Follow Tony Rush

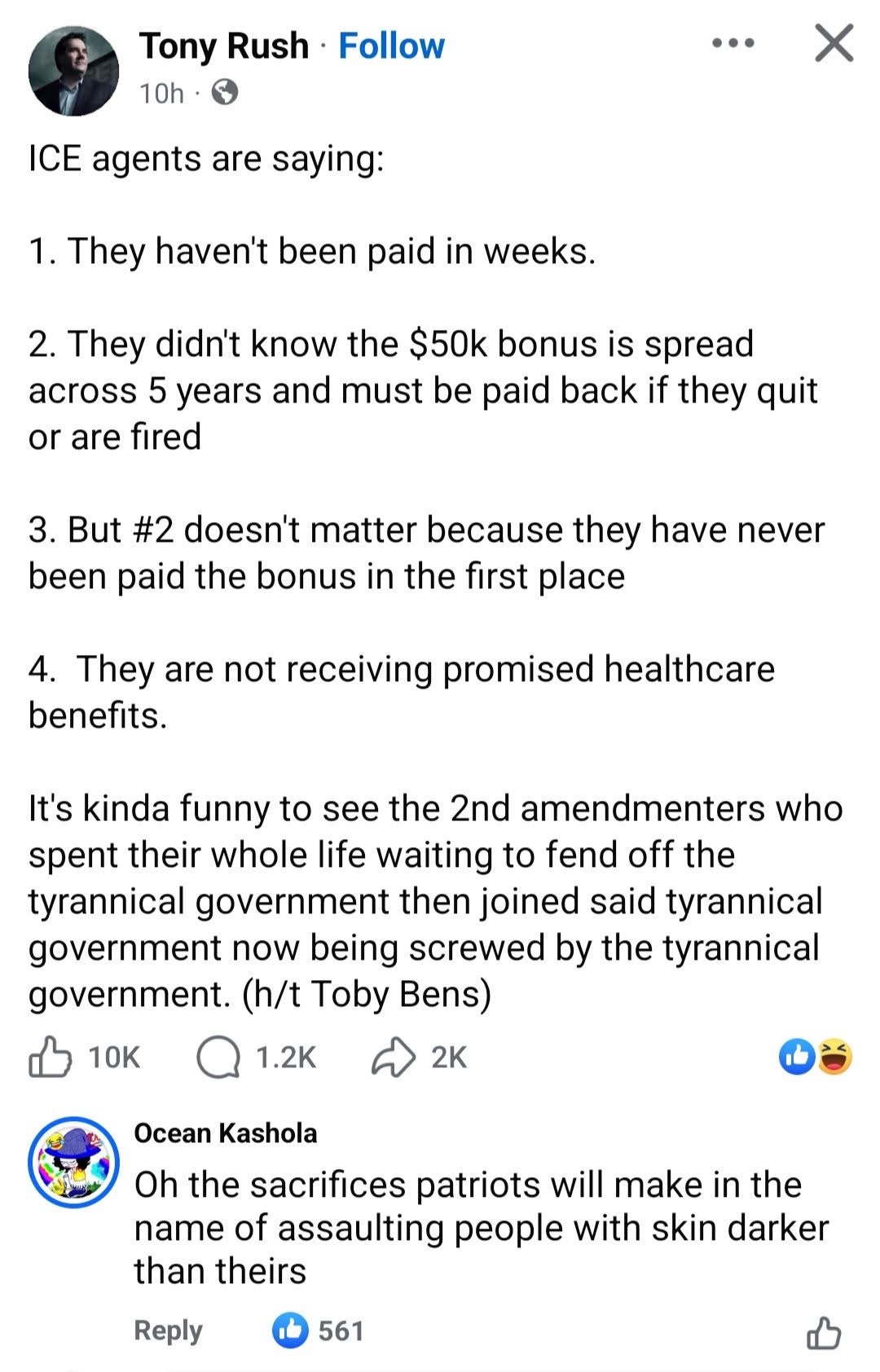[391, 46]
